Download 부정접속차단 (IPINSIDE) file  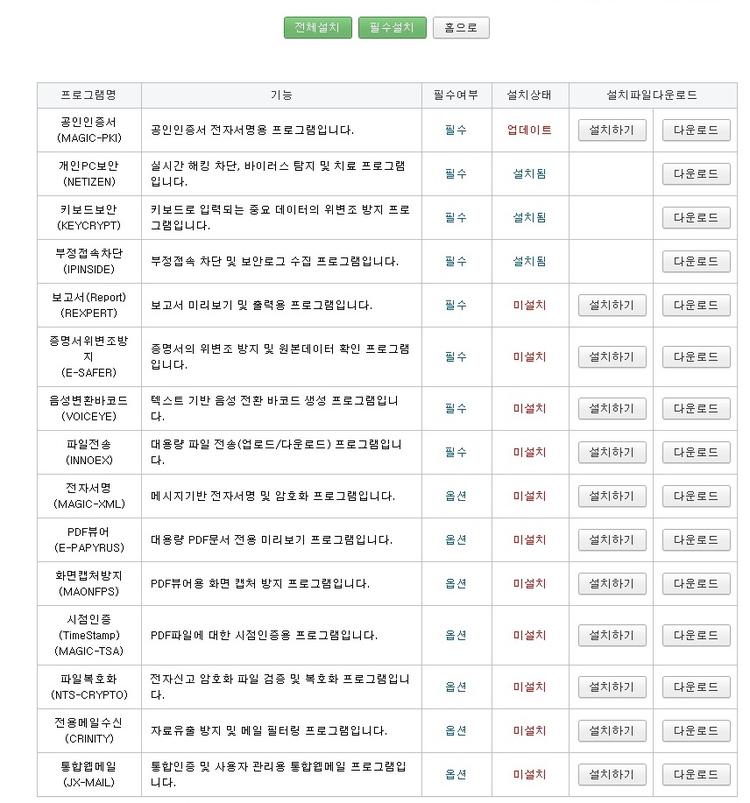pyautogui.click(x=696, y=262)
